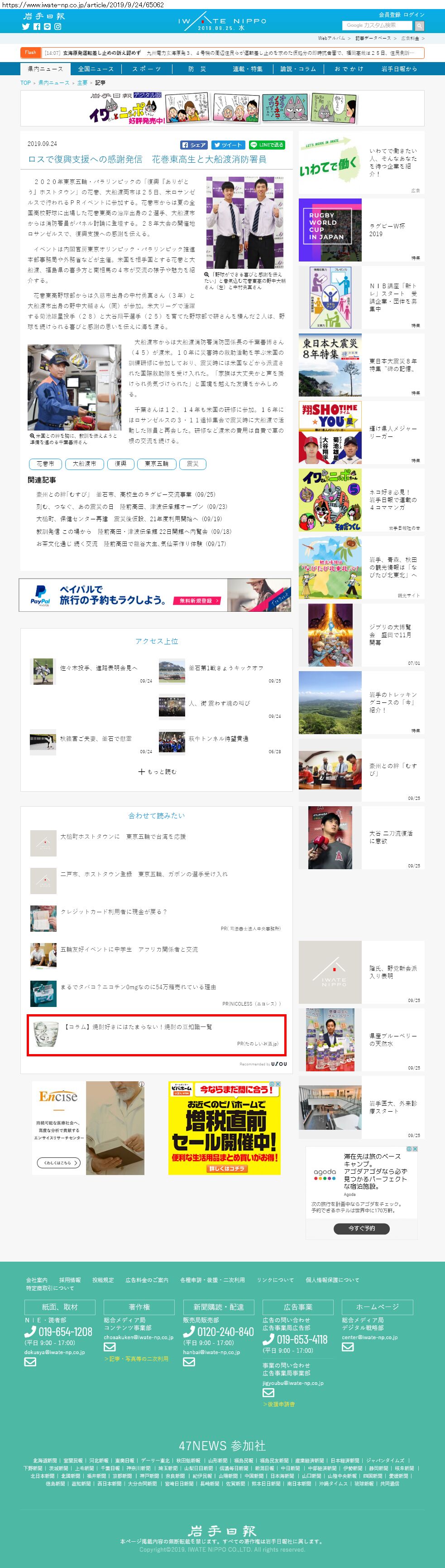Open the related article dated 09/25 on ラグビー交流事業
Viewport: 445px width, 1568px height.
125,494
